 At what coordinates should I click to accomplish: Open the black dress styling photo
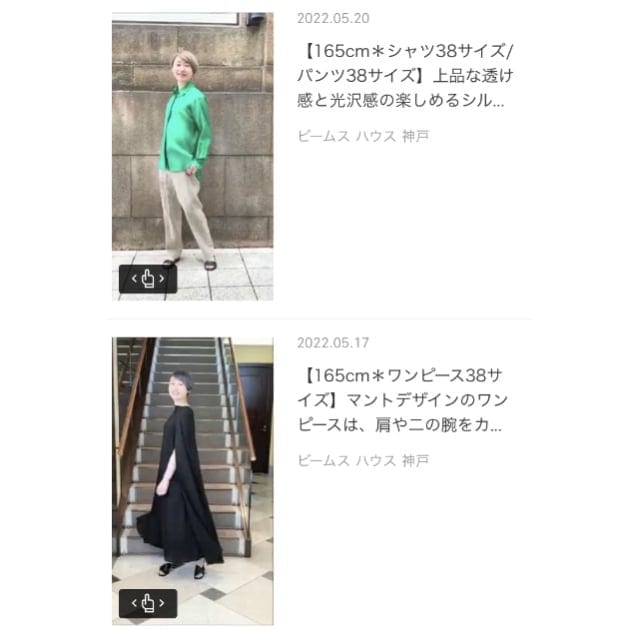(192, 460)
